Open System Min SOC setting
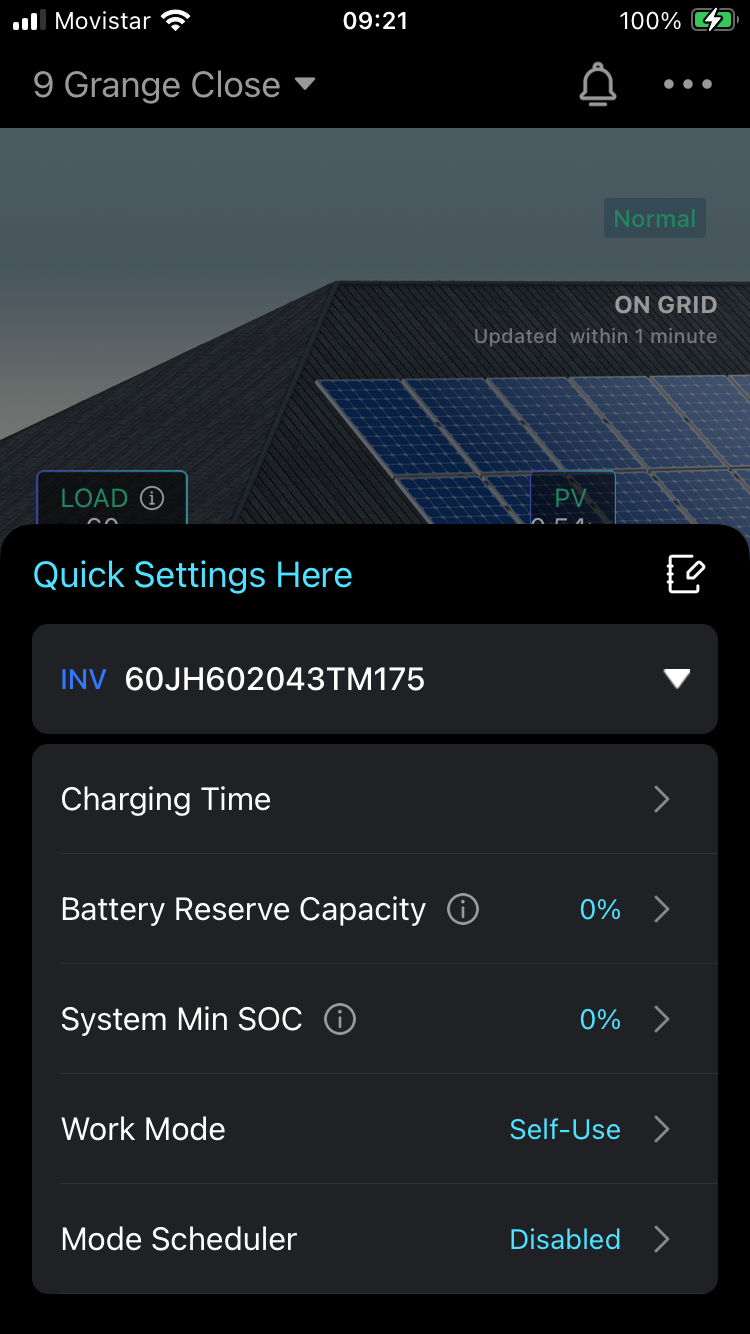 click(375, 1019)
